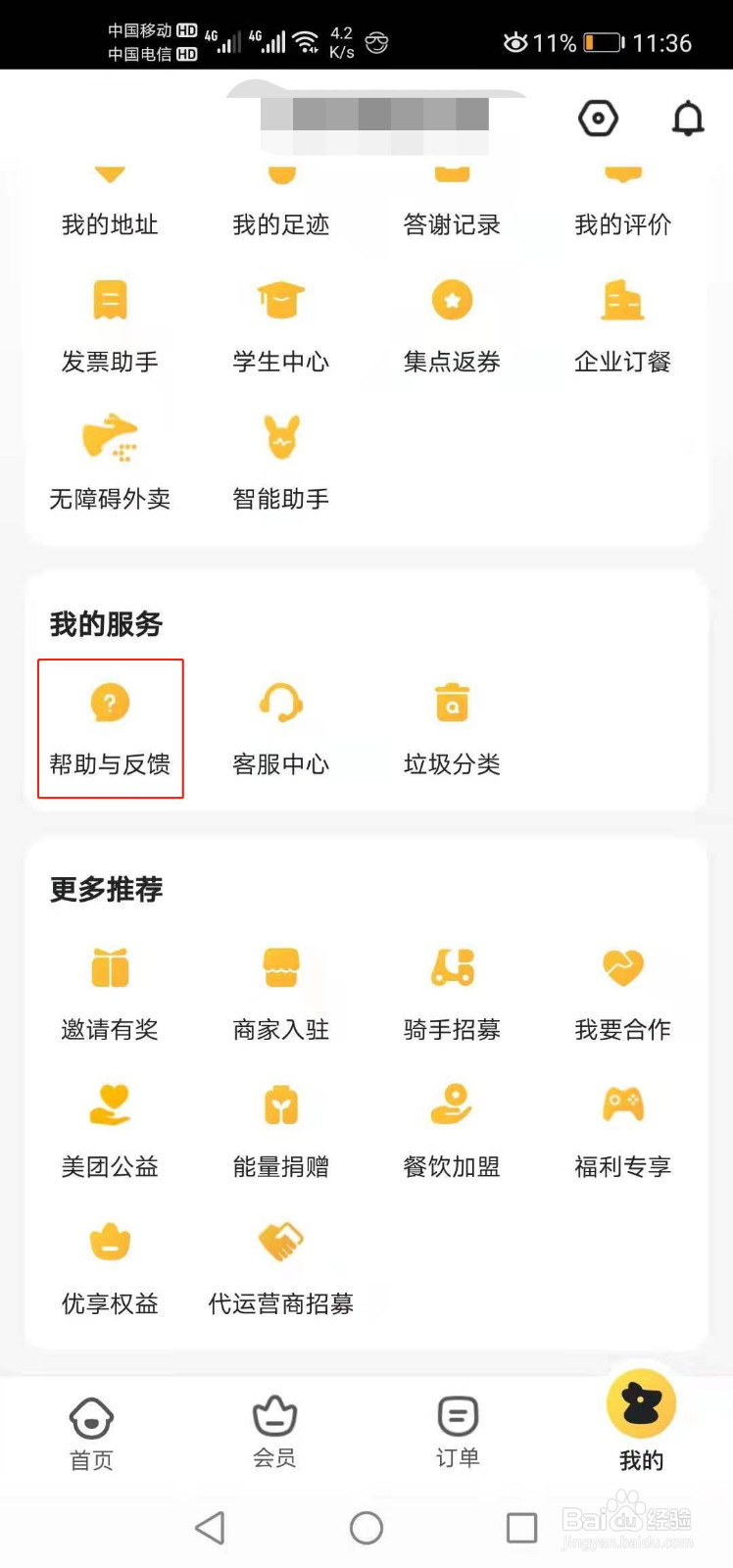The width and height of the screenshot is (733, 1568).
Task: Open 商家入驻 merchant registration
Action: point(280,990)
